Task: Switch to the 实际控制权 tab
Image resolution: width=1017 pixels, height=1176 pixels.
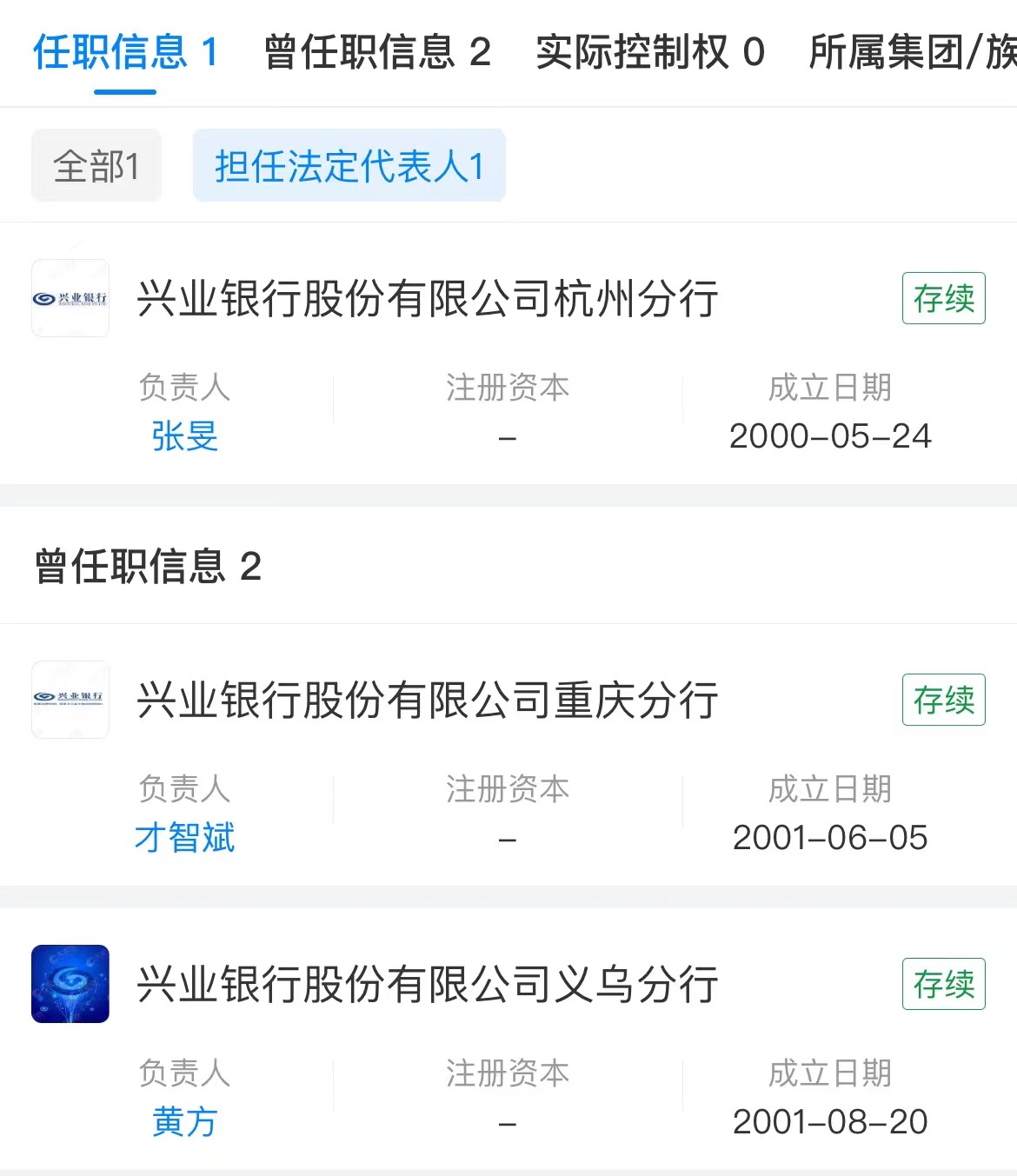Action: (649, 52)
